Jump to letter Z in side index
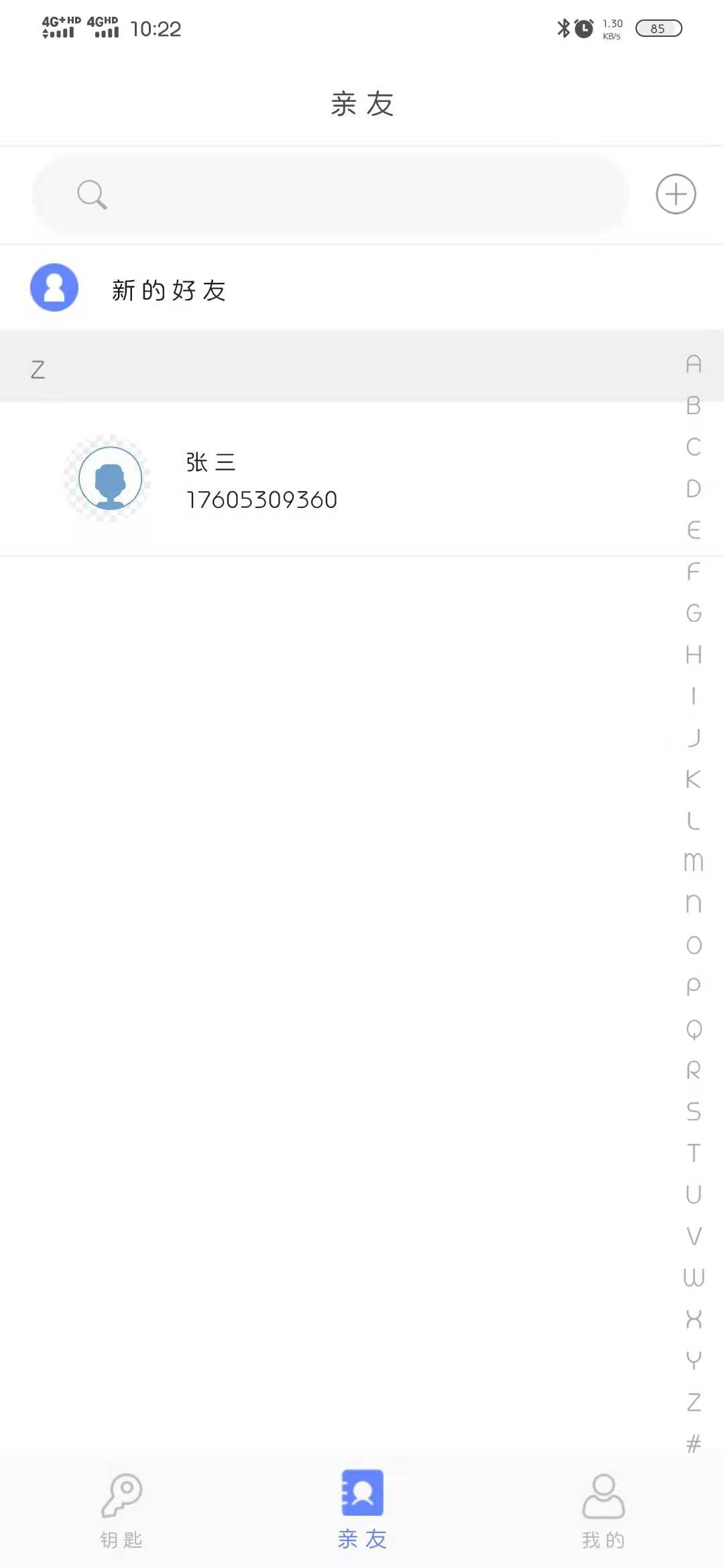The image size is (724, 1568). (694, 1402)
